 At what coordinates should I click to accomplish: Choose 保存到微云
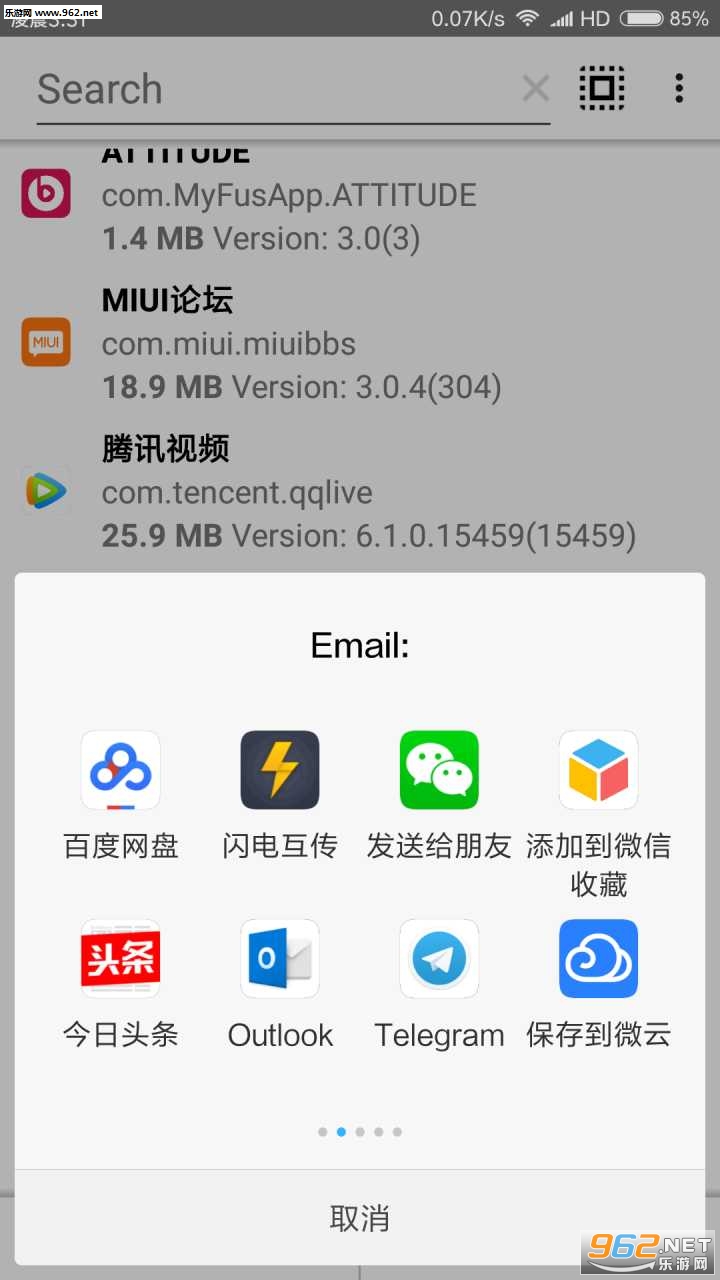coord(598,985)
